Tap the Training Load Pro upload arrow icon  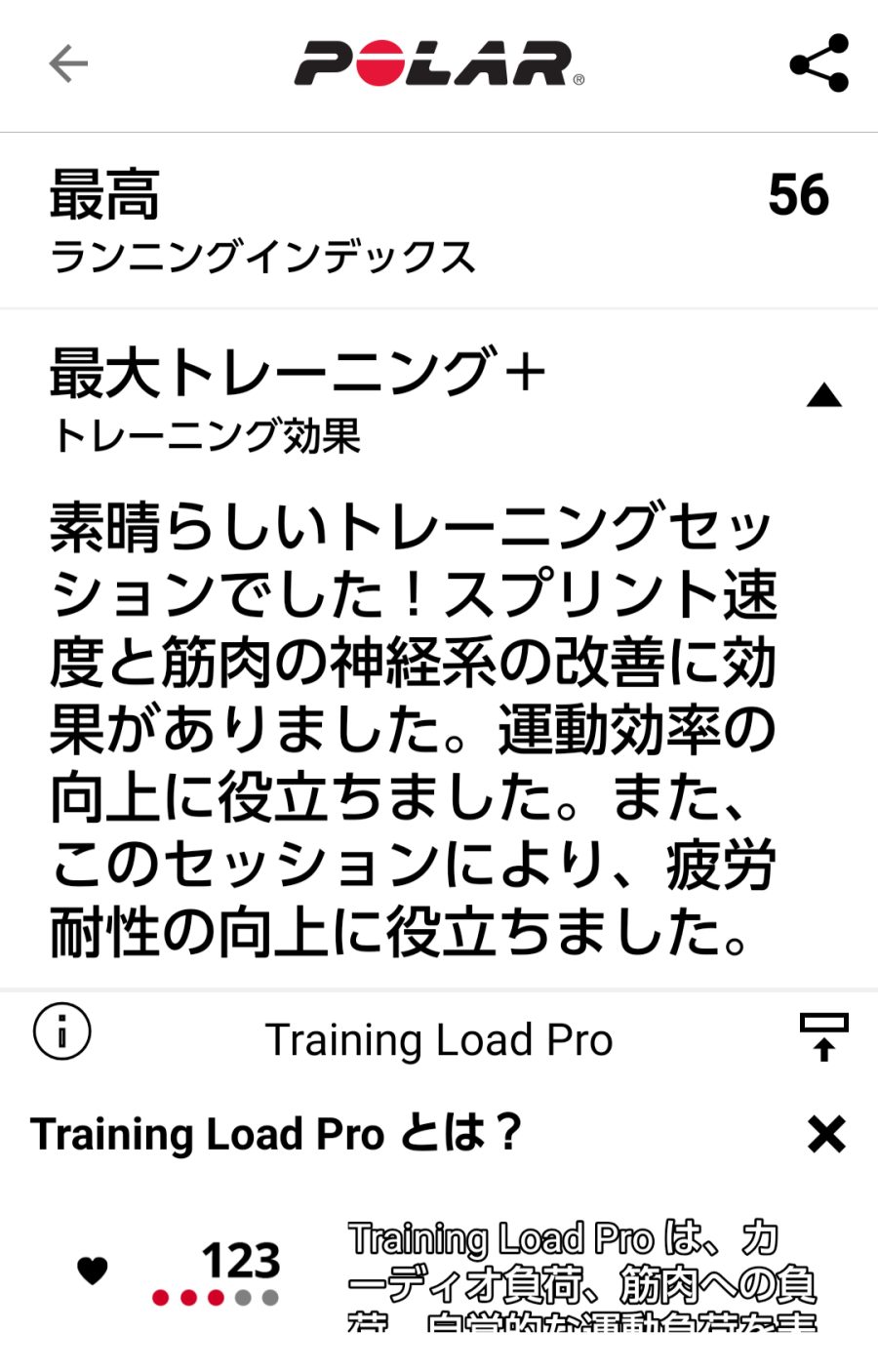tap(823, 1036)
